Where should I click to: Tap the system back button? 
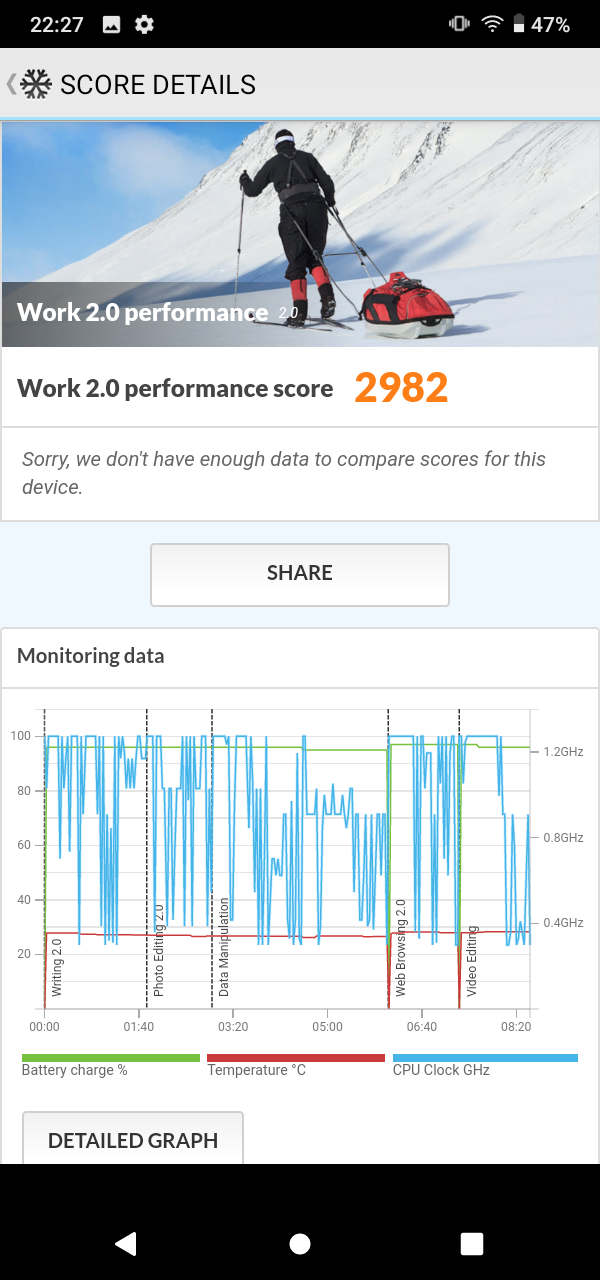(126, 1243)
